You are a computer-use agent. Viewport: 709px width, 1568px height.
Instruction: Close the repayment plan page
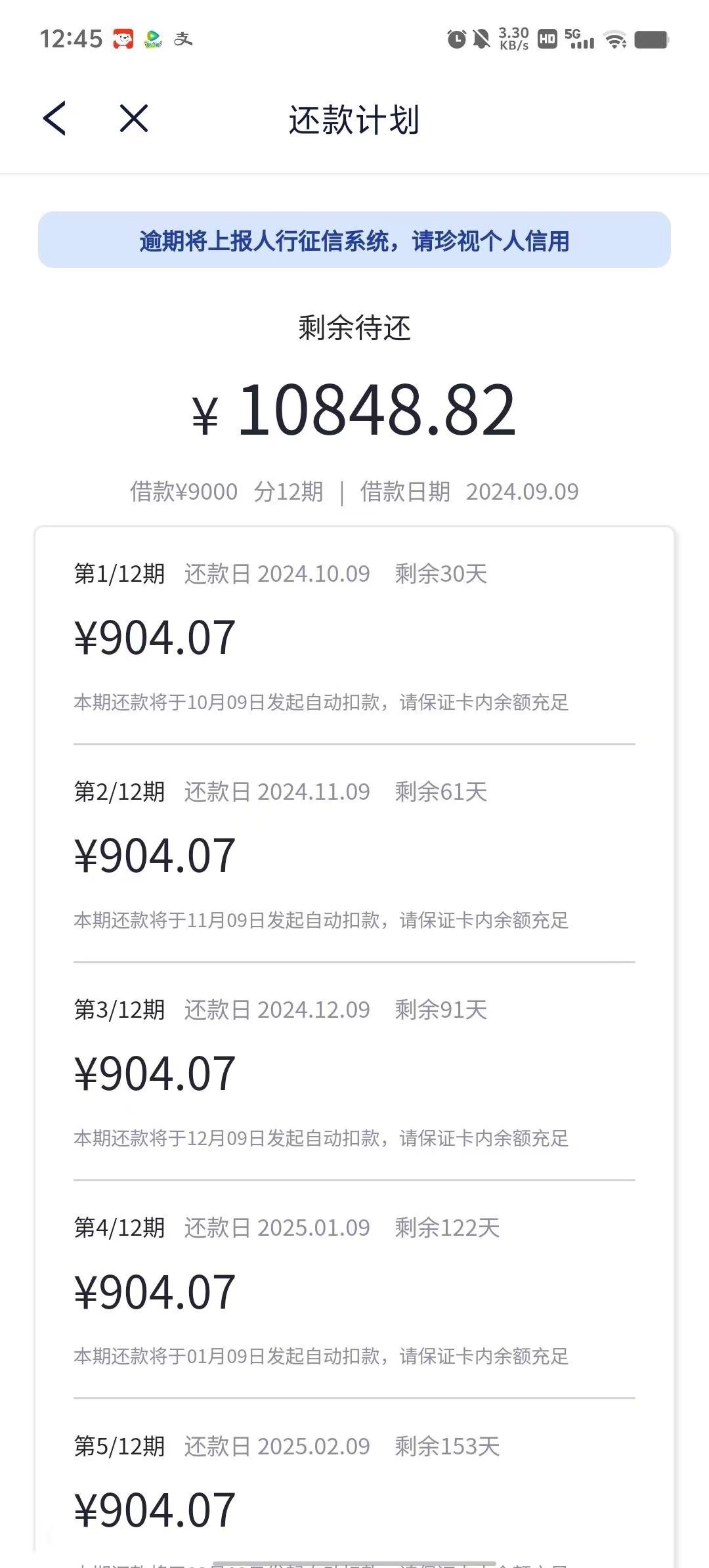134,119
